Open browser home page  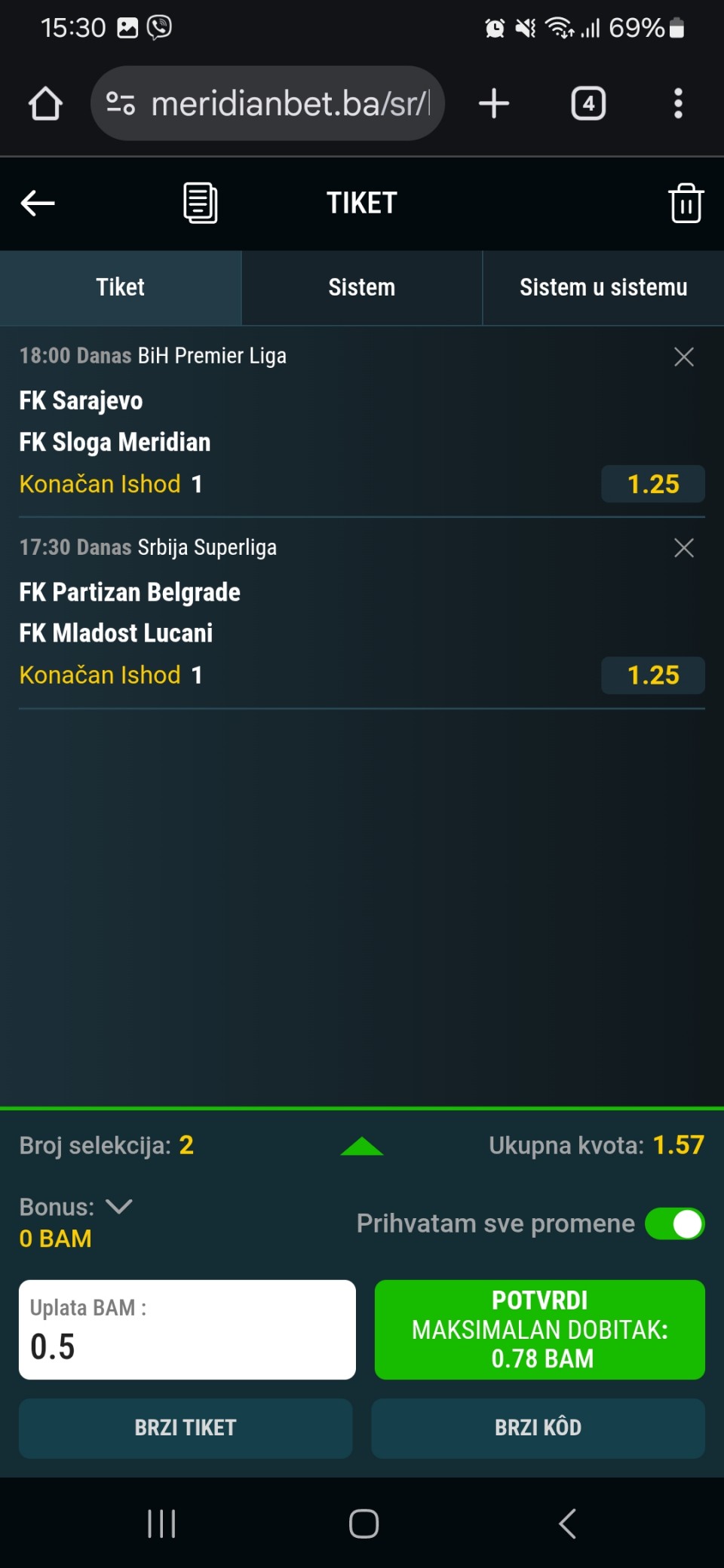(45, 103)
